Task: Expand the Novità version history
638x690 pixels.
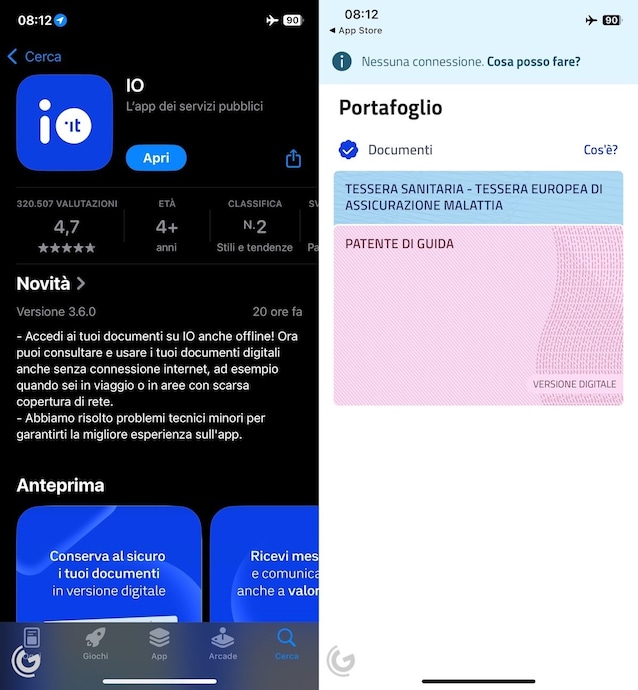Action: coord(51,283)
